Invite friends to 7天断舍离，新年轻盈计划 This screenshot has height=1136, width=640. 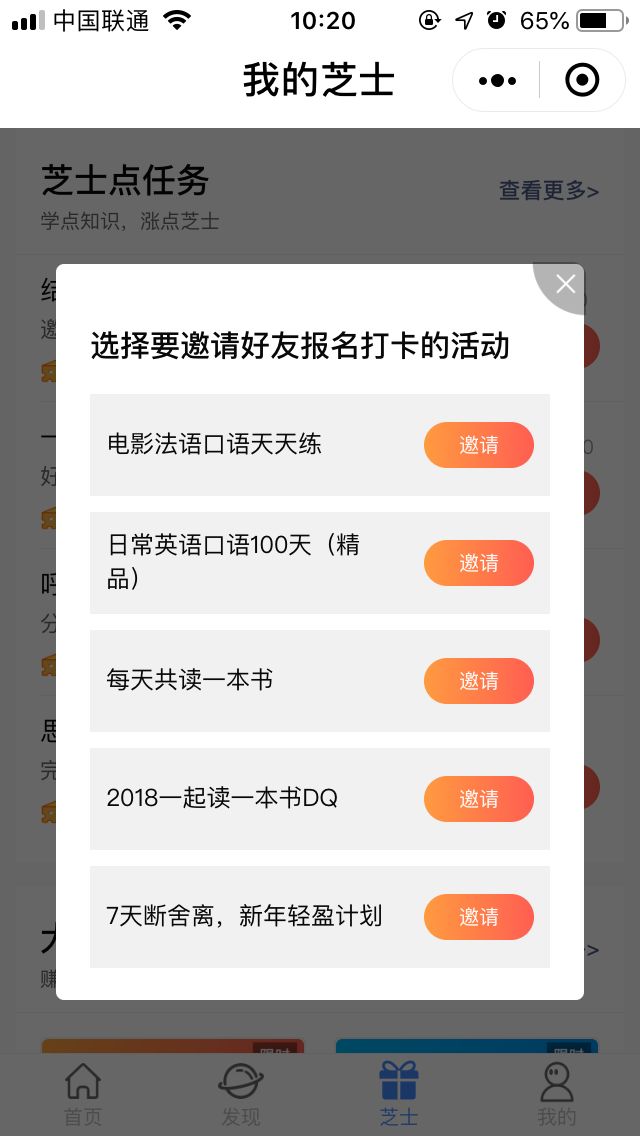pos(479,917)
